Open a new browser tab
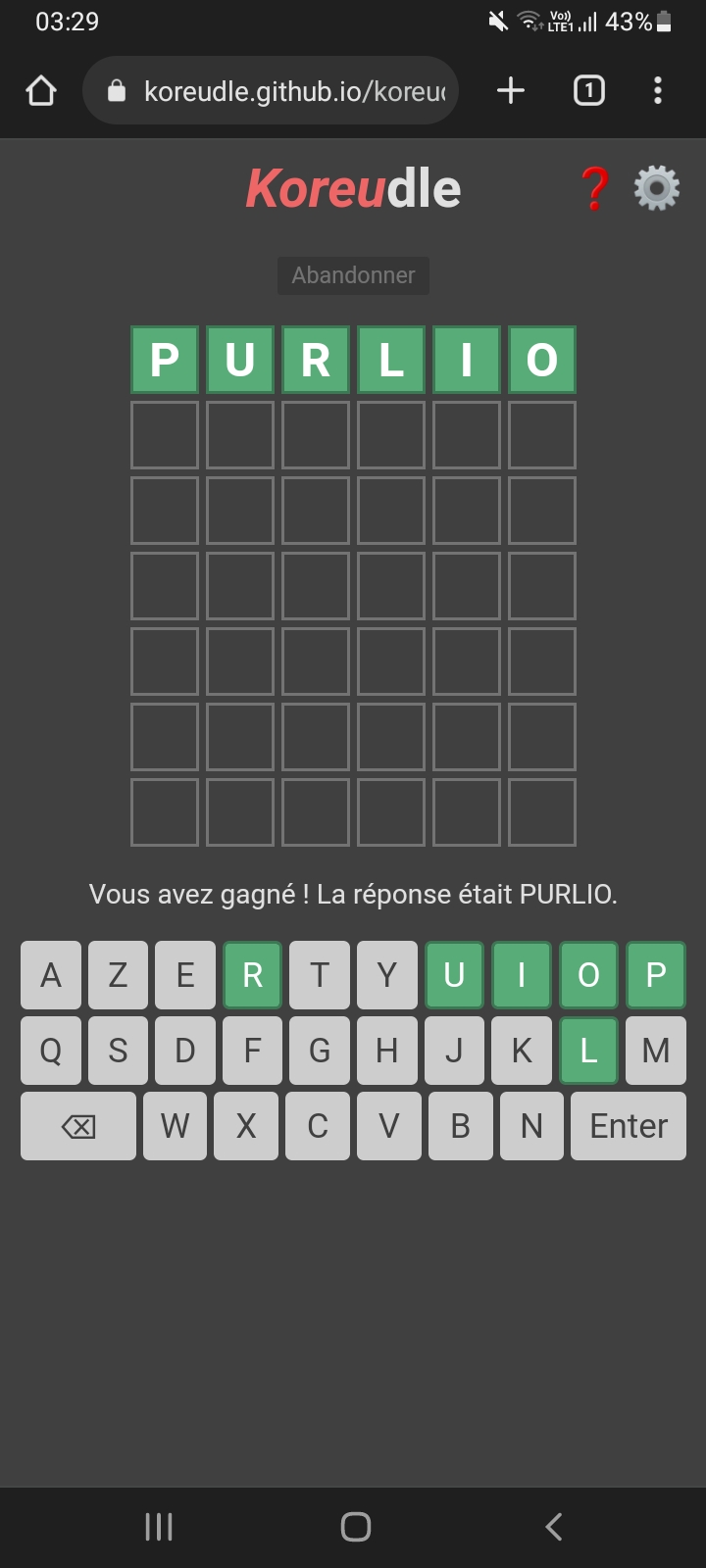This screenshot has height=1568, width=706. pyautogui.click(x=511, y=91)
